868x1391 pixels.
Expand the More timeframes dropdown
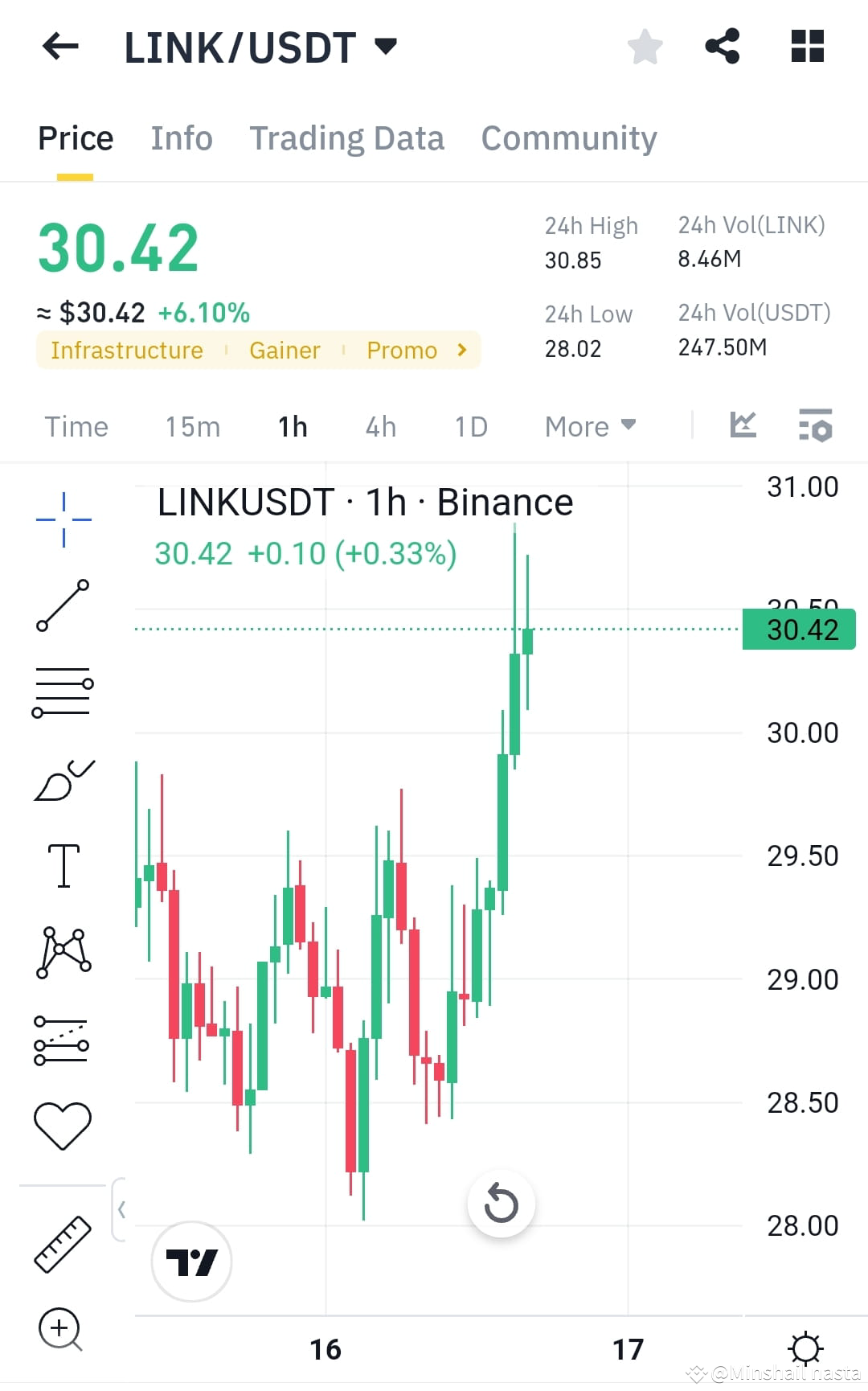pyautogui.click(x=590, y=426)
